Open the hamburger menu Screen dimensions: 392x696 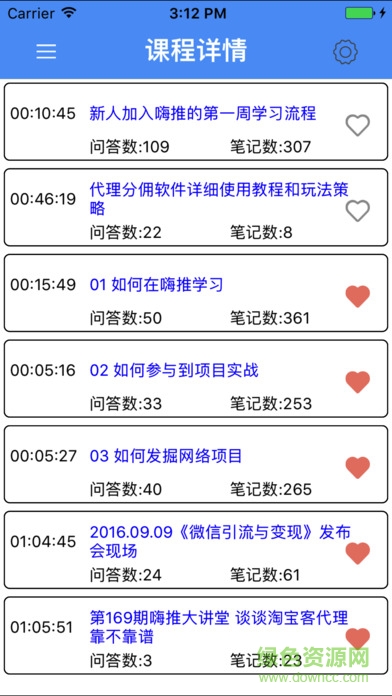(46, 52)
